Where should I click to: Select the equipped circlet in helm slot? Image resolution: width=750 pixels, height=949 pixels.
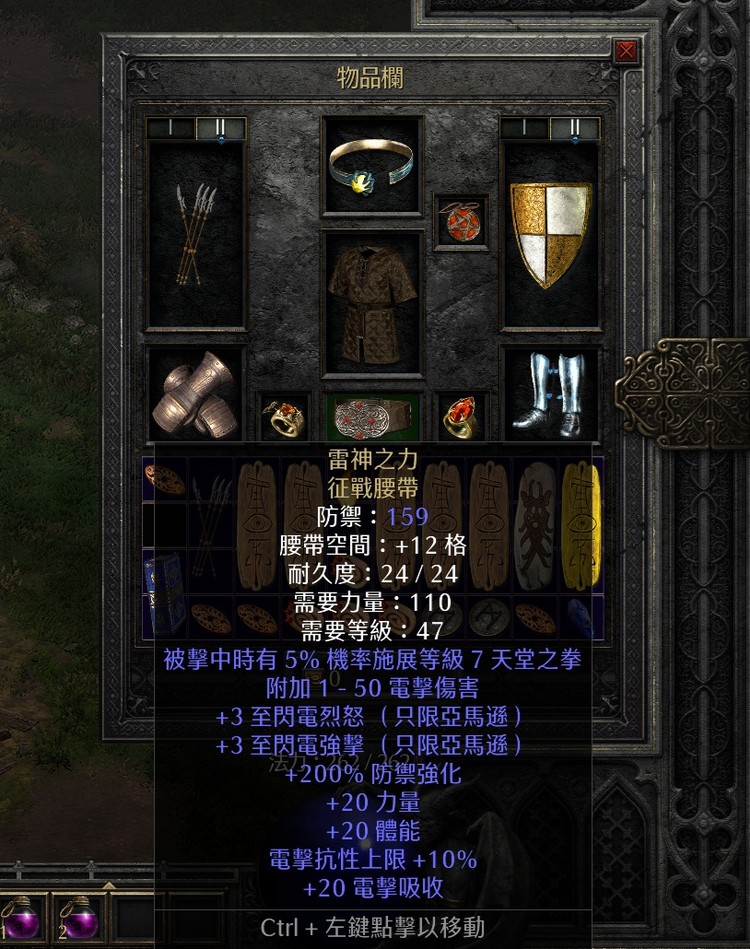(x=371, y=163)
